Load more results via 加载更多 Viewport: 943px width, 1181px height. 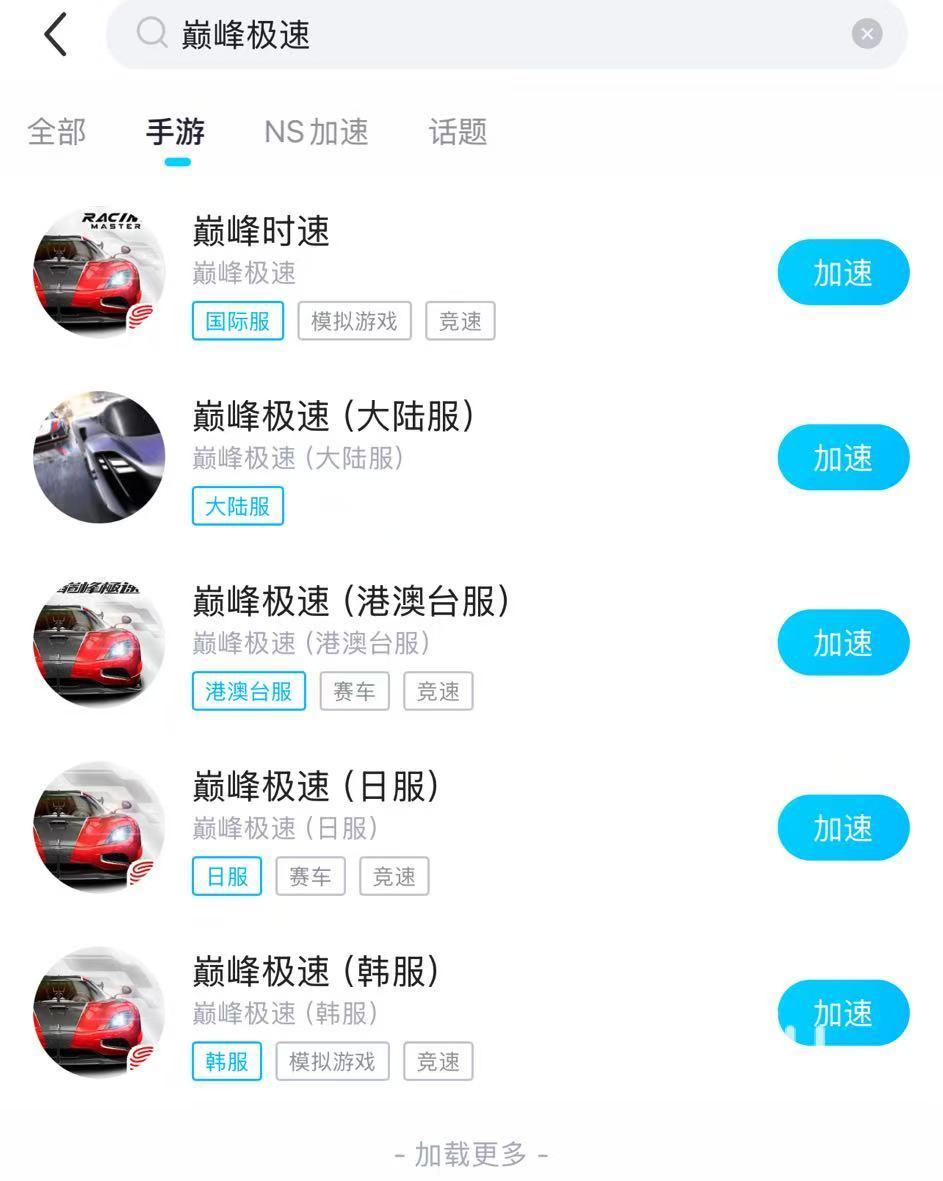click(471, 1155)
